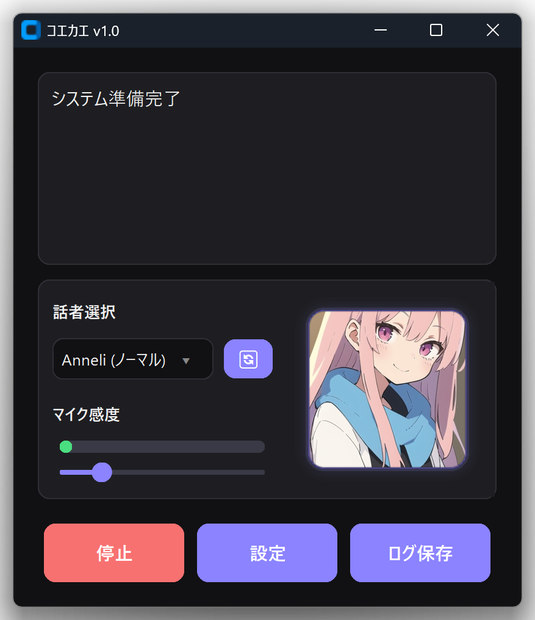Save the log with ログ保存
This screenshot has width=535, height=620.
(420, 553)
